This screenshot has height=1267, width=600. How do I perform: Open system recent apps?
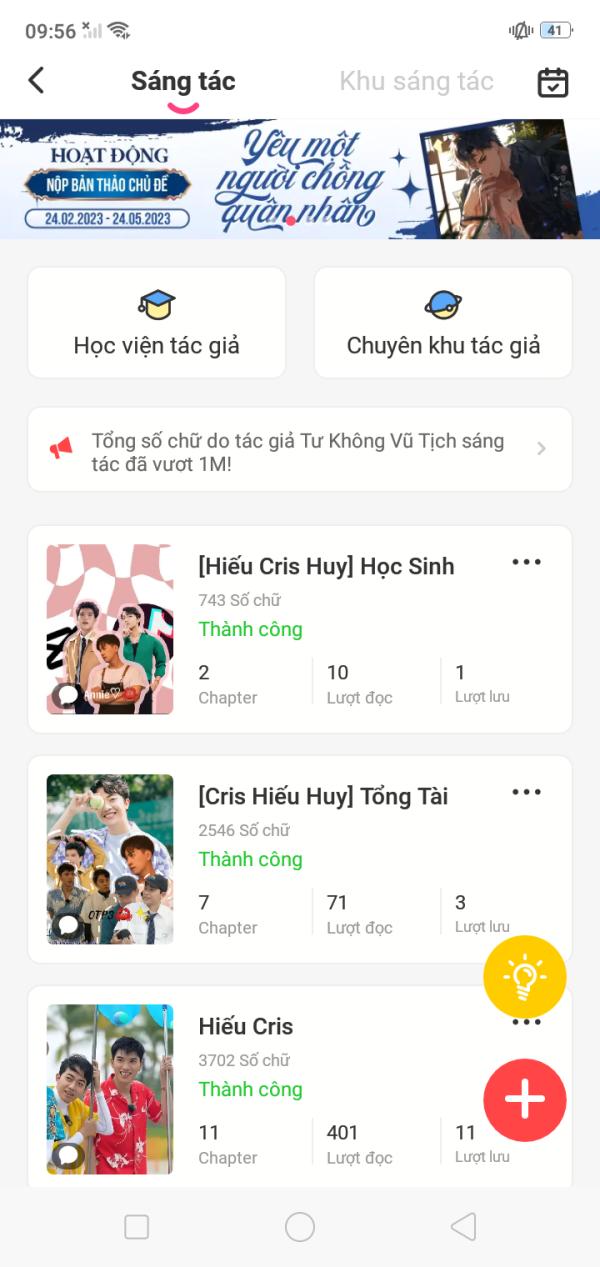[x=137, y=1227]
